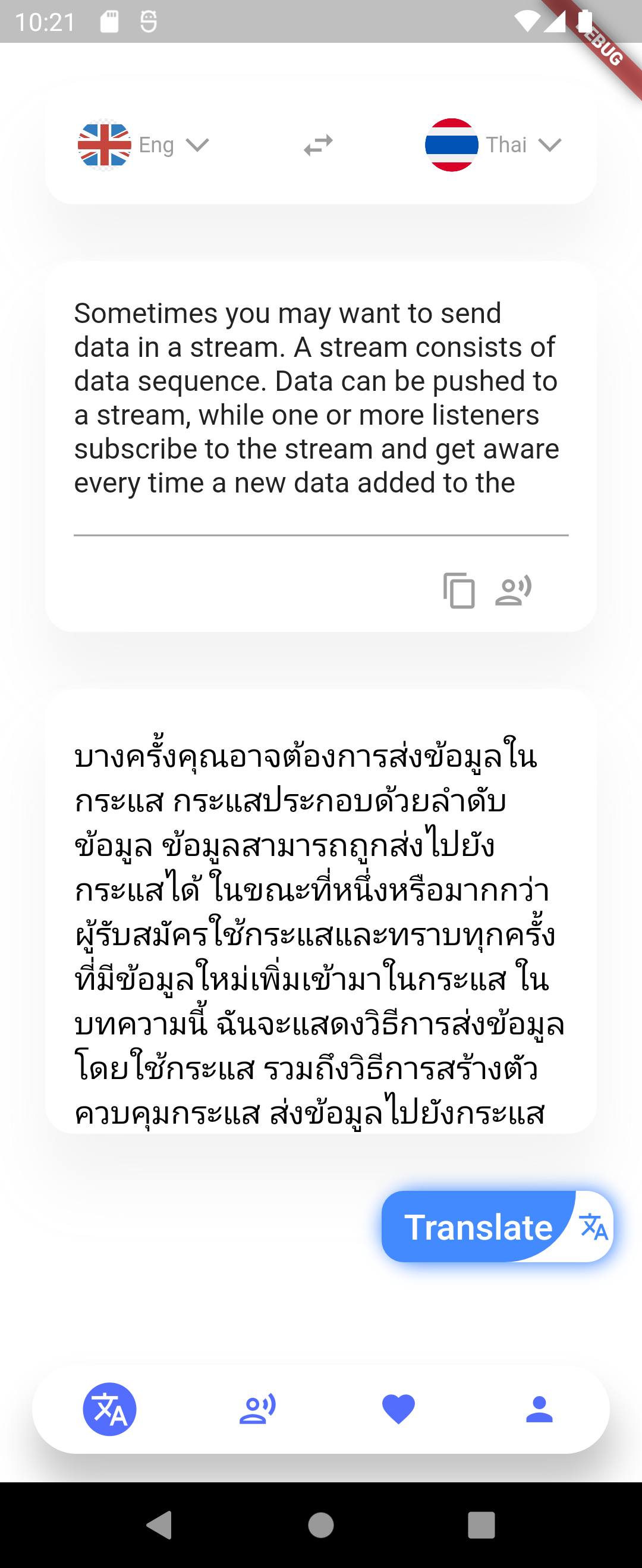
Task: Listen to the source text spoken aloud
Action: (x=514, y=590)
